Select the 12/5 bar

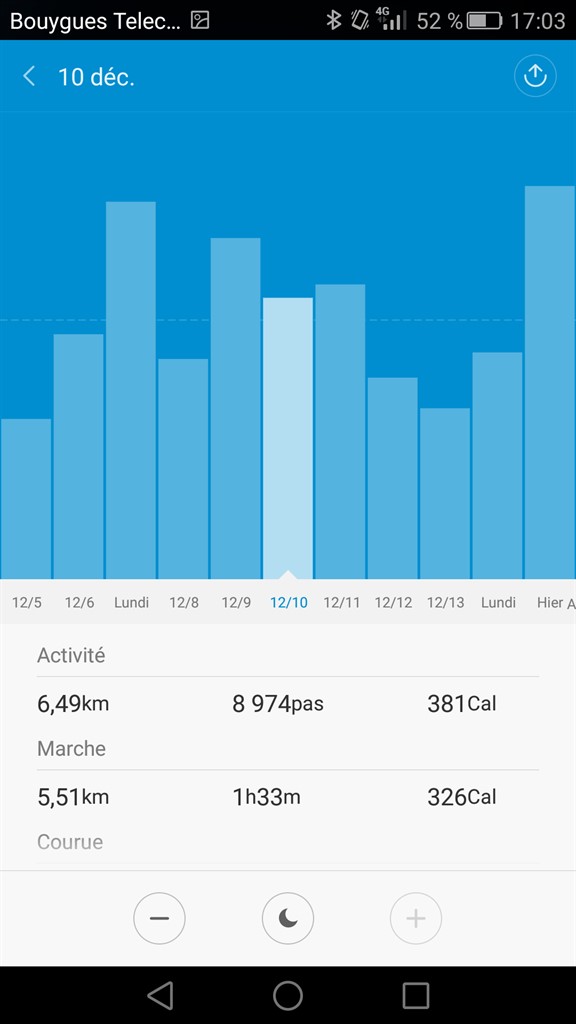coord(25,499)
